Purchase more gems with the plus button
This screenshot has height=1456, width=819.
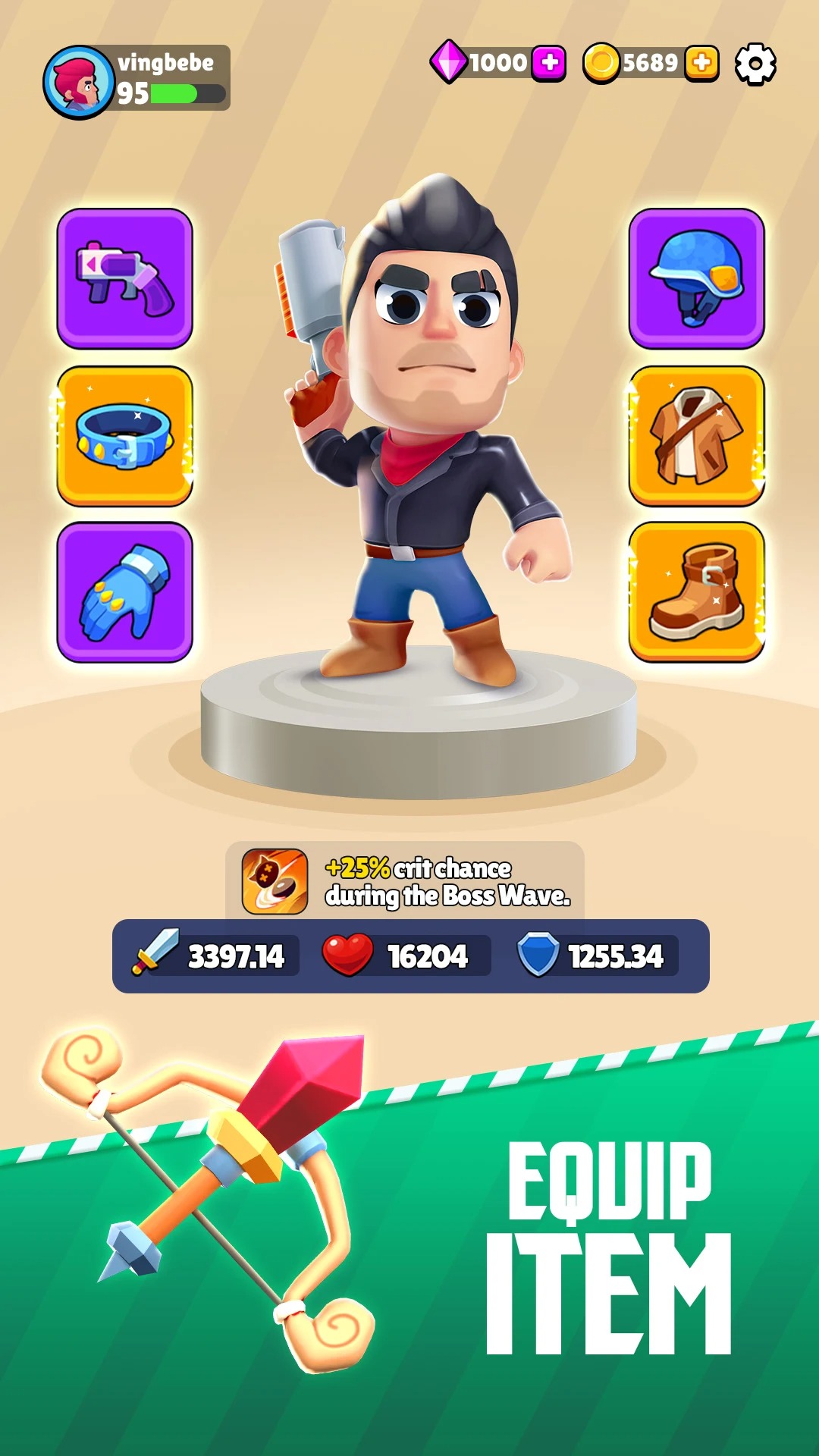[550, 64]
